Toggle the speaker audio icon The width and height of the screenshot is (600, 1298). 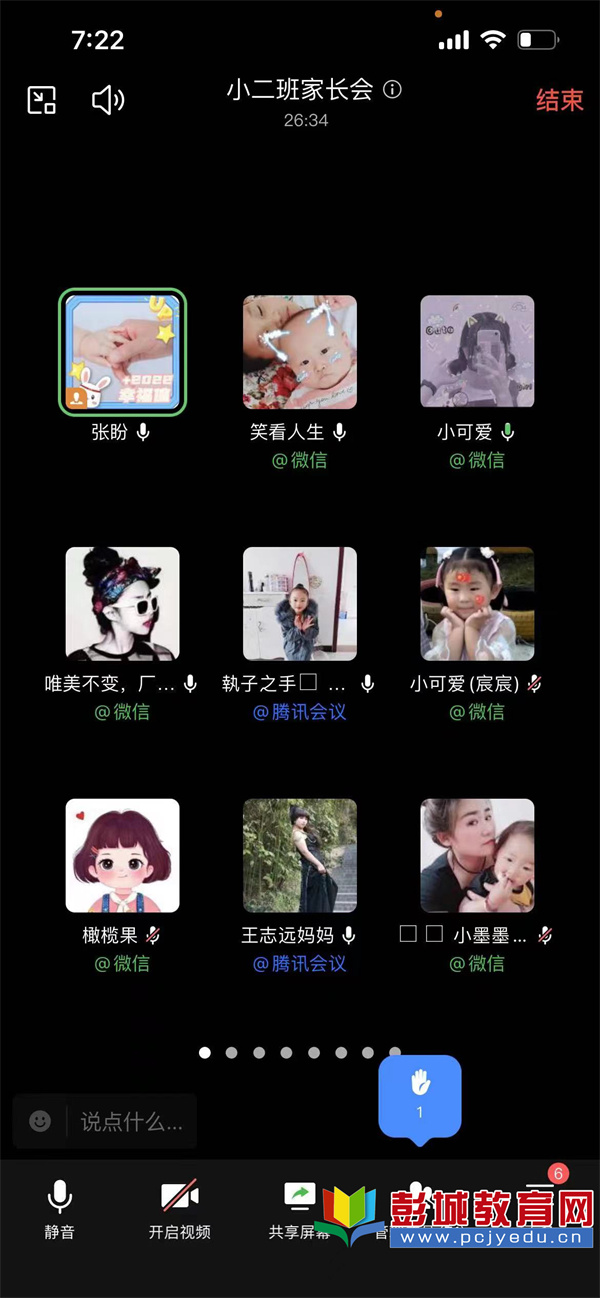click(x=107, y=100)
